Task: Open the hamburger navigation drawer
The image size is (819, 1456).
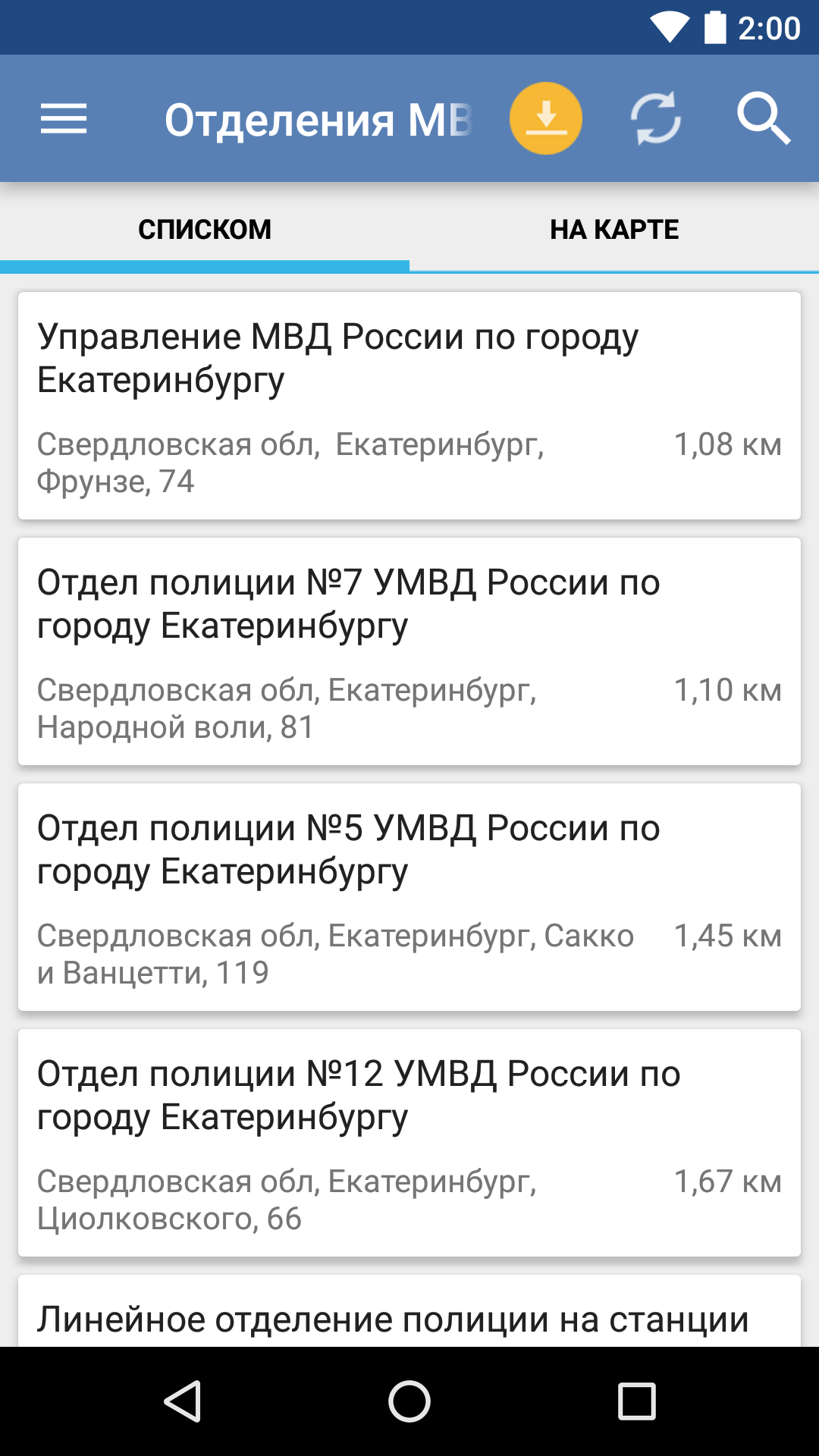Action: coord(64,119)
